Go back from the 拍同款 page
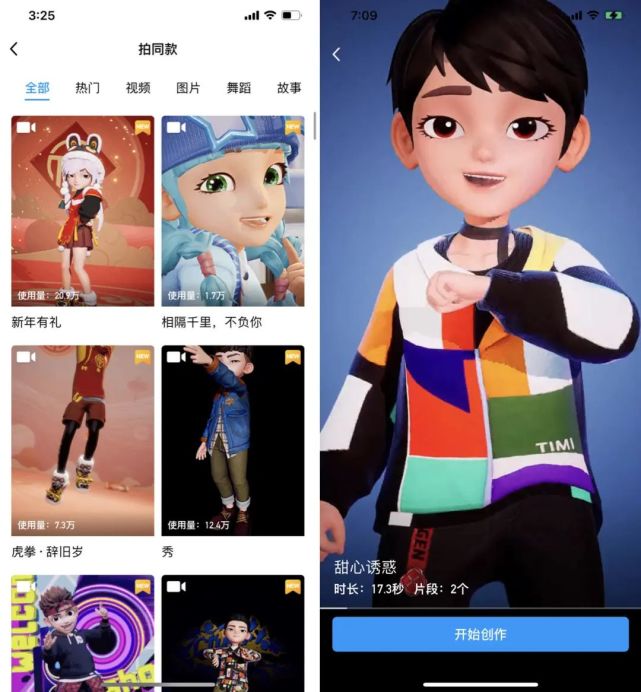The image size is (641, 692). (14, 49)
